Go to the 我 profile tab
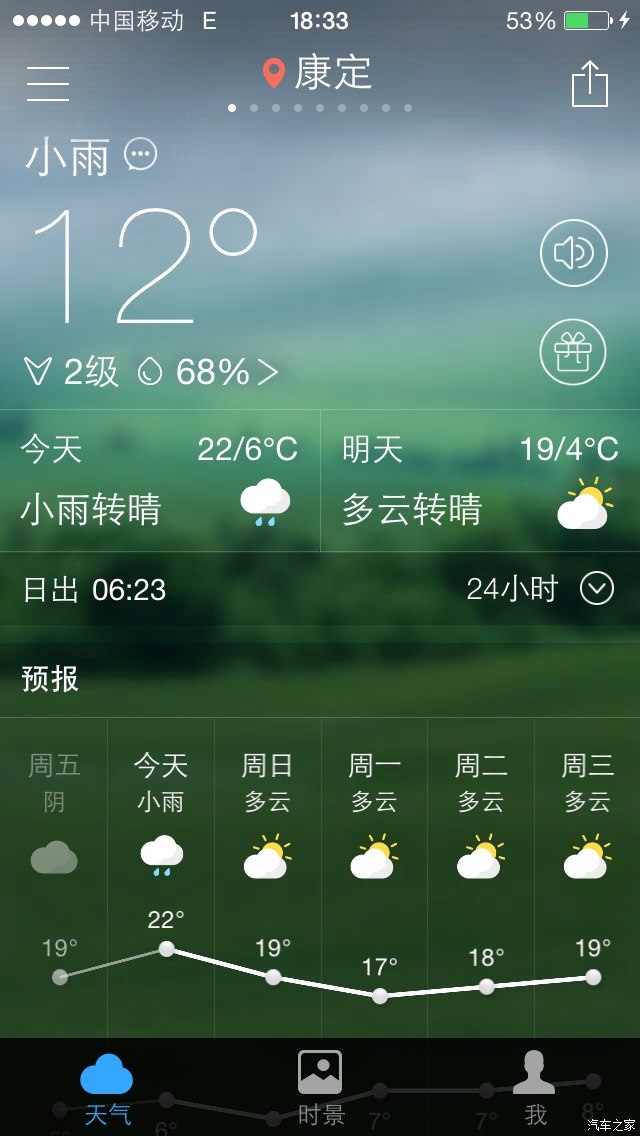The width and height of the screenshot is (640, 1136). click(534, 1088)
